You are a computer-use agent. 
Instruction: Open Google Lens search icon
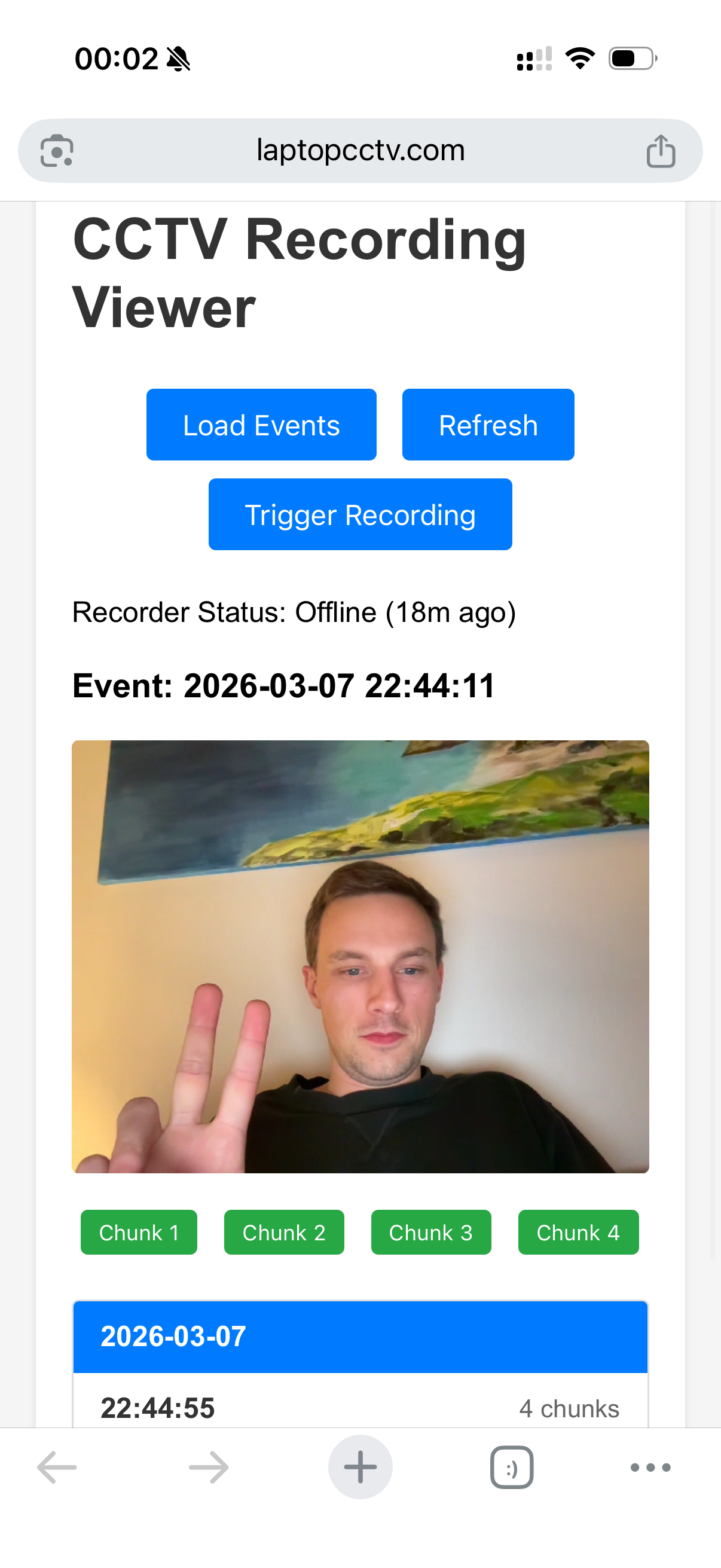coord(57,150)
